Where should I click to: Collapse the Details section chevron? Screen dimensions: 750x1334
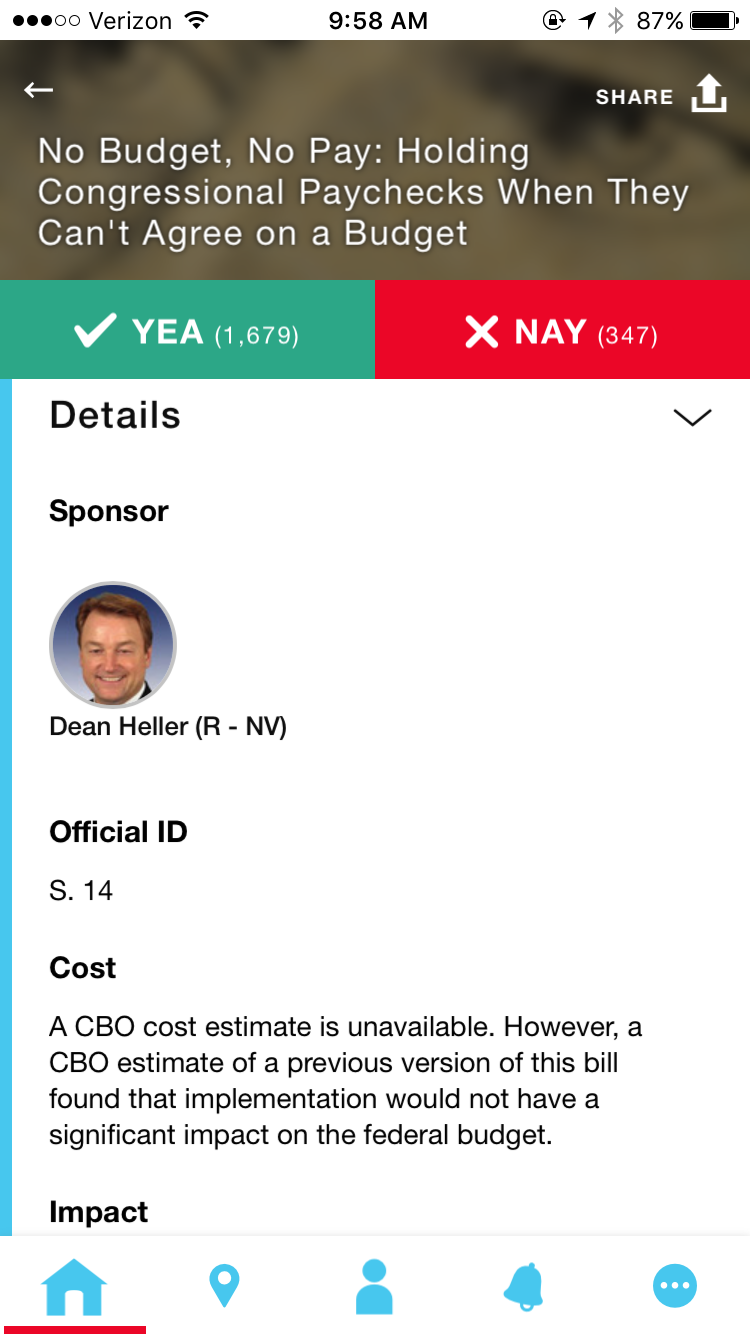(x=692, y=417)
